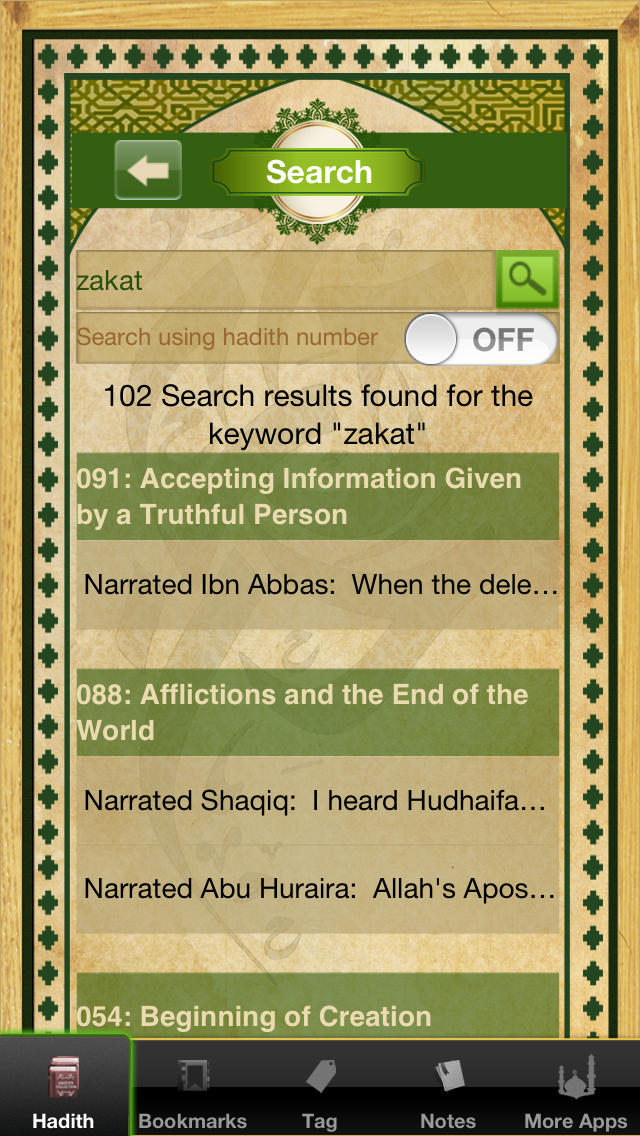Open the hadith narrated by Ibn Abbas
This screenshot has height=1136, width=640.
[317, 585]
